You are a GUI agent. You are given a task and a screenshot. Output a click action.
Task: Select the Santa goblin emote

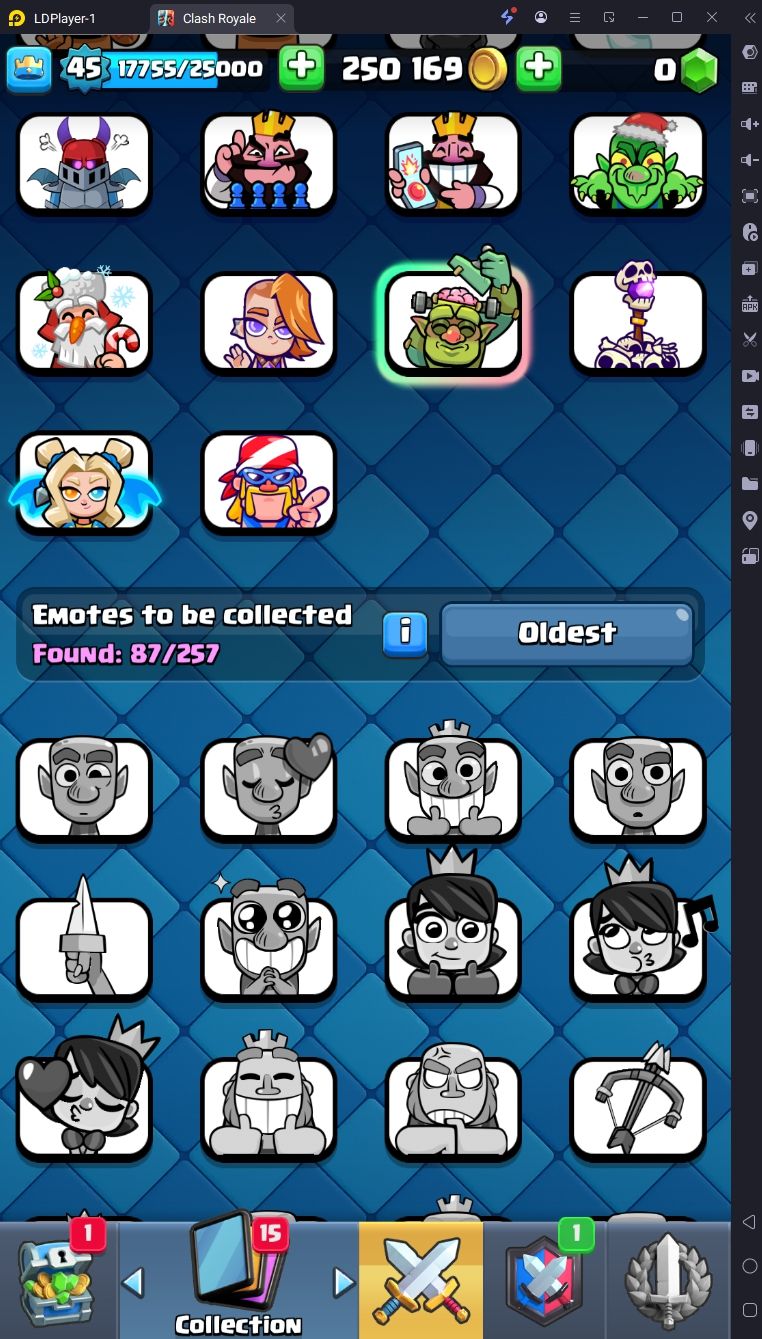638,164
